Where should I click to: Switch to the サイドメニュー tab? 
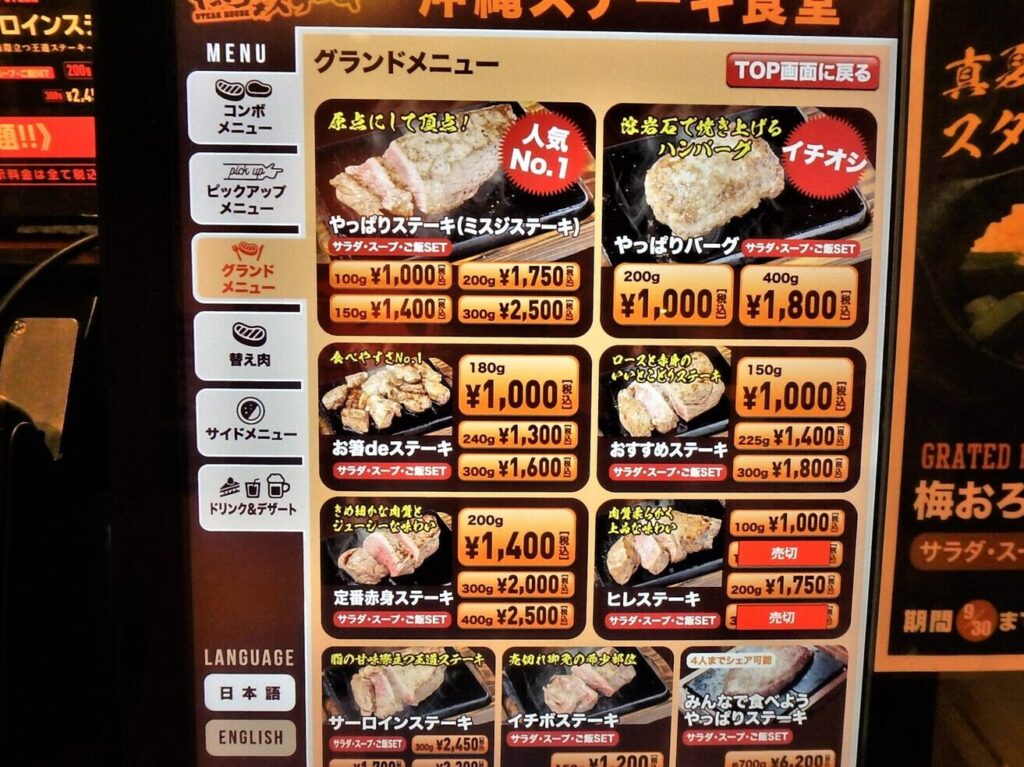(x=250, y=422)
